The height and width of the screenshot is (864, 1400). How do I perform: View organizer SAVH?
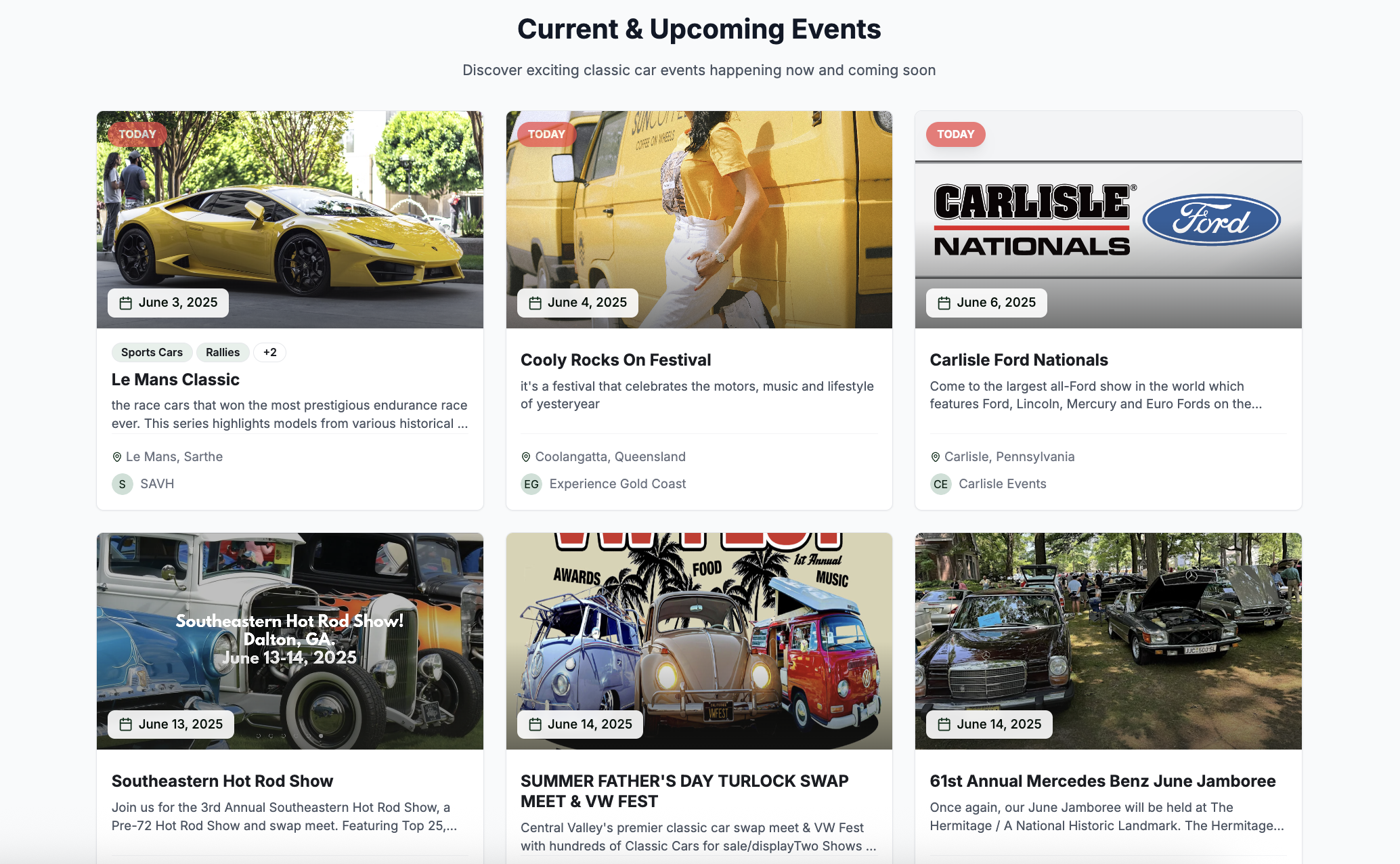click(156, 483)
